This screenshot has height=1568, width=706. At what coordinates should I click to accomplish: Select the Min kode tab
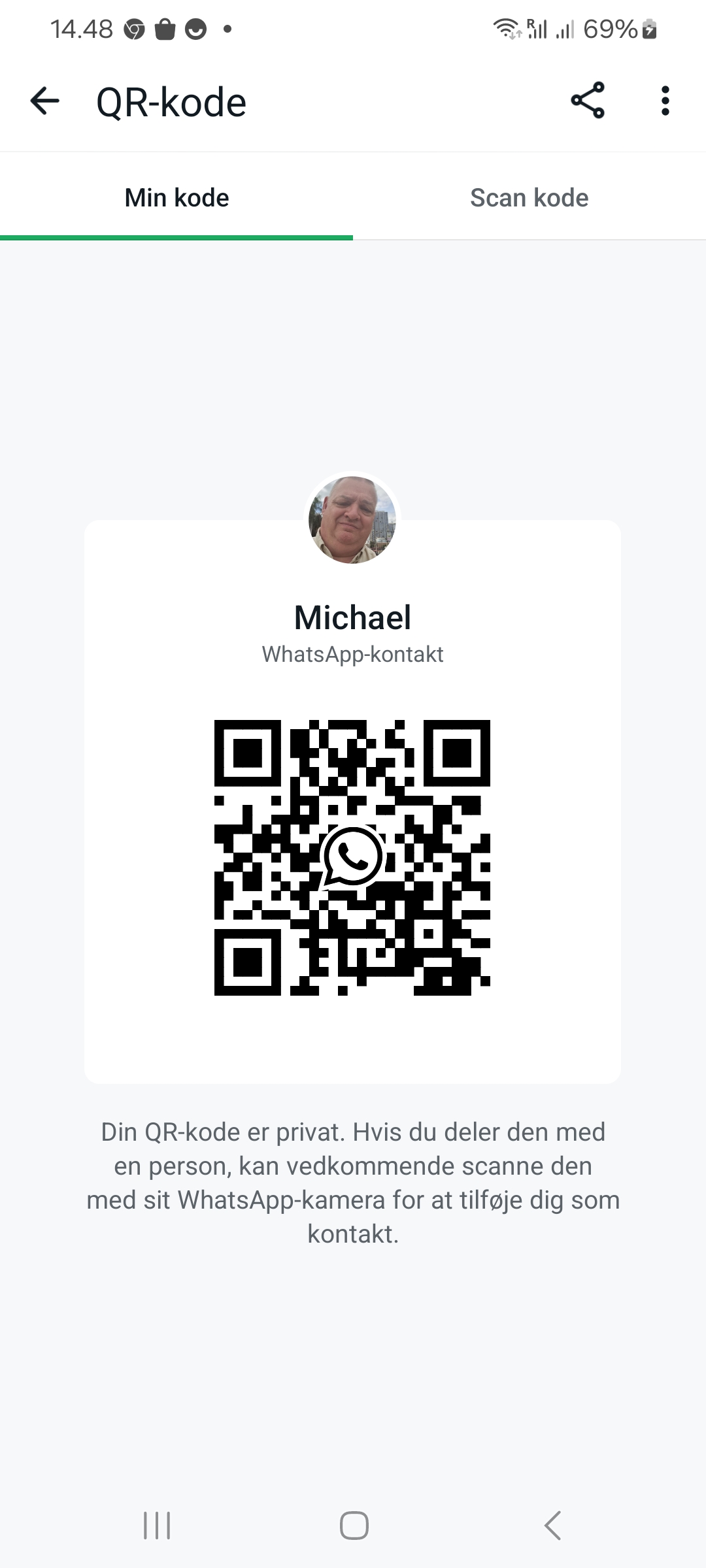click(x=176, y=198)
